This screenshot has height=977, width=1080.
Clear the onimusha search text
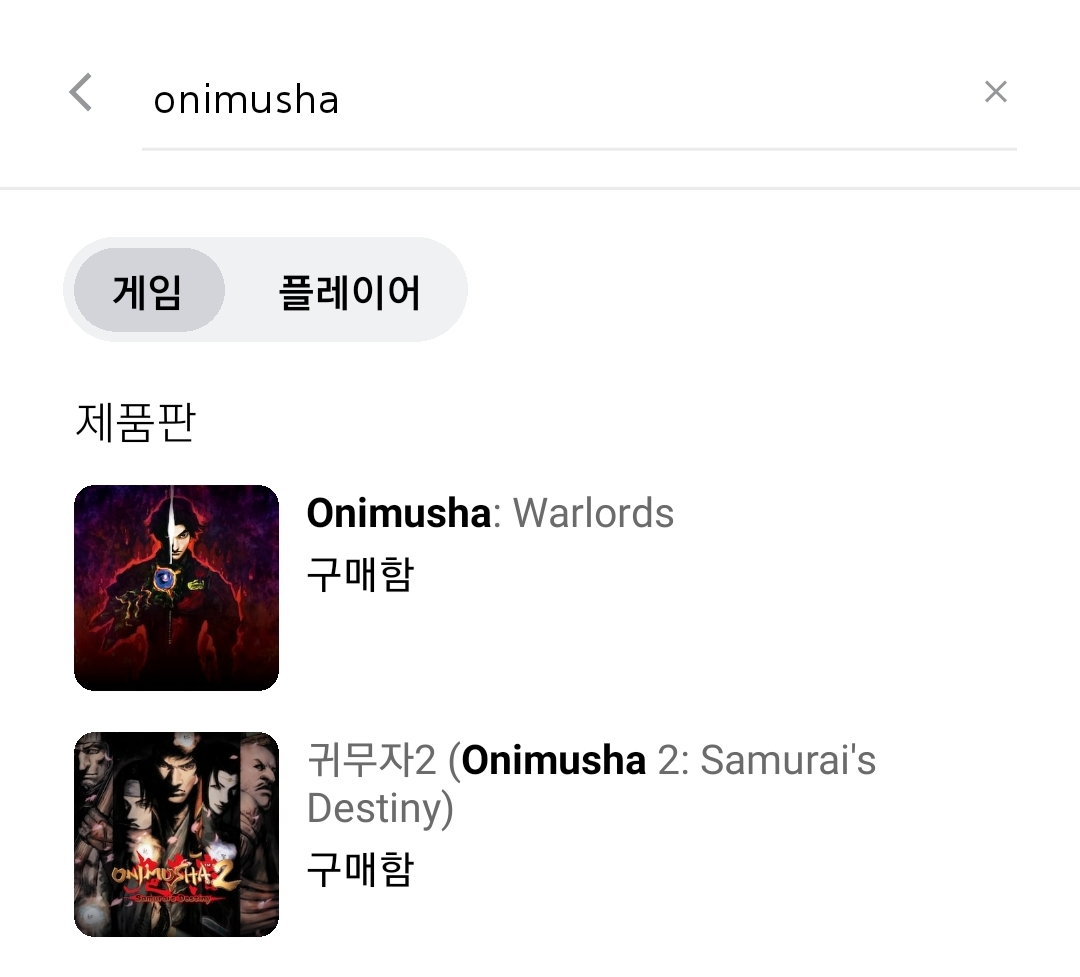point(995,93)
